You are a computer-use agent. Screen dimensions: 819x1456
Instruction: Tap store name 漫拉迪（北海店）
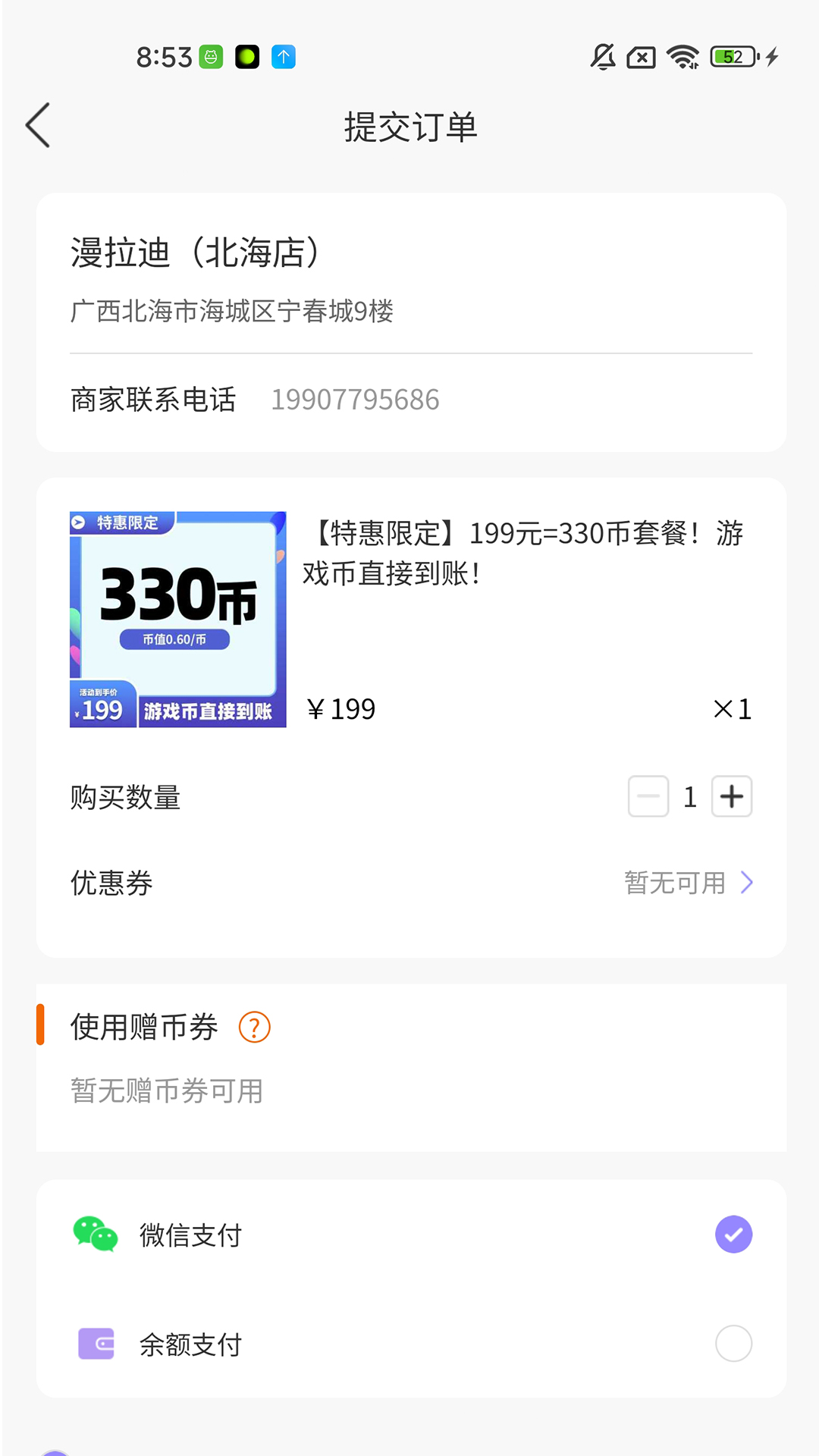(196, 254)
